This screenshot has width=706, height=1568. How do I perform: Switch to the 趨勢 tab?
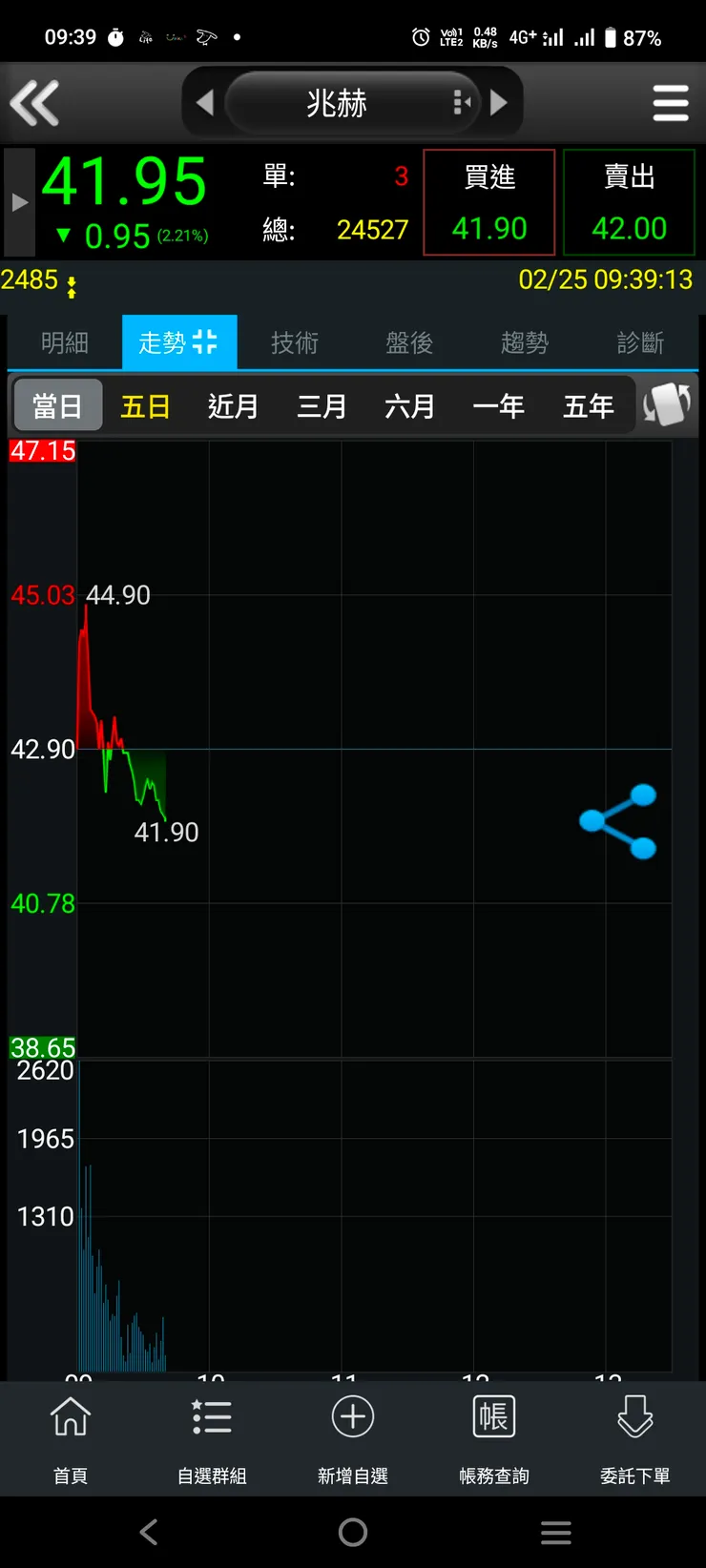[525, 342]
